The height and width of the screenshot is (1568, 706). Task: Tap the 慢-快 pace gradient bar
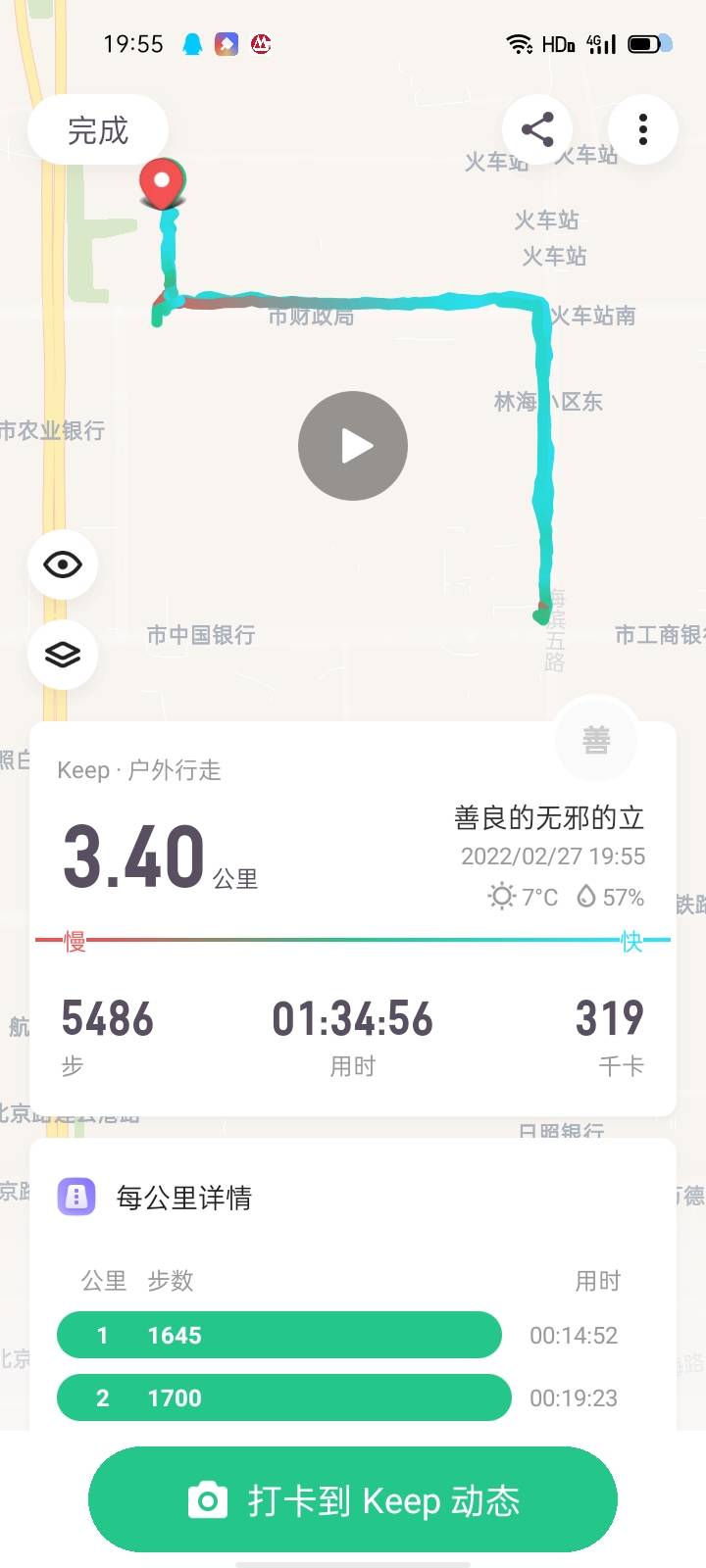[353, 939]
